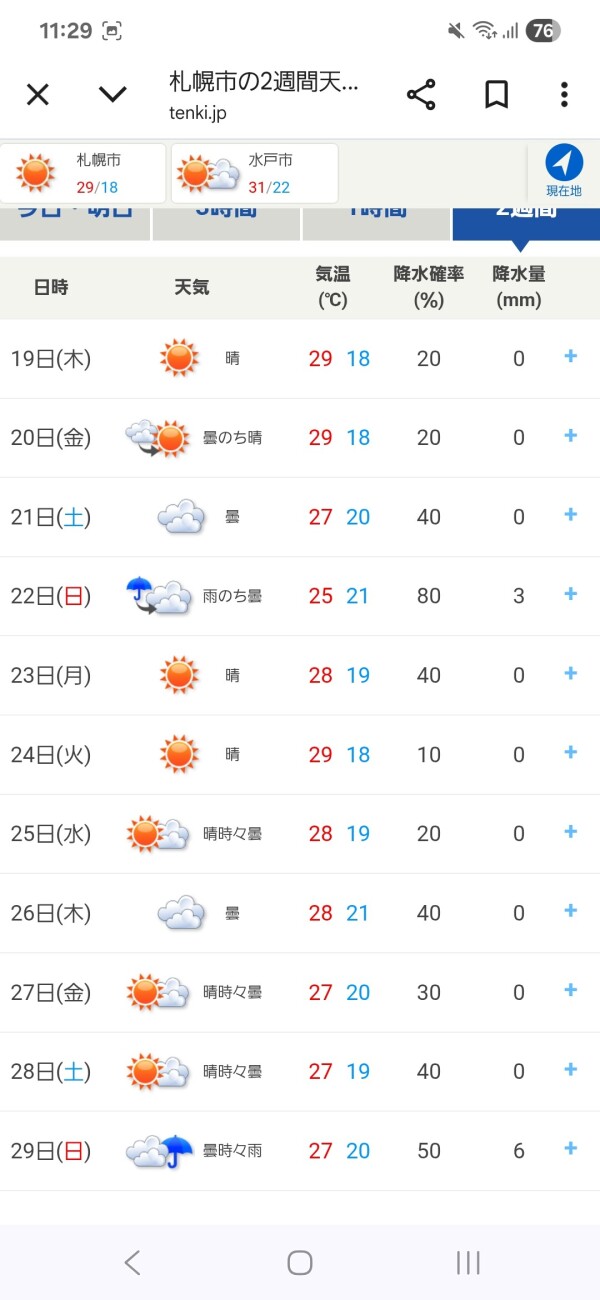Expand details for 26日(木)
The width and height of the screenshot is (600, 1300).
click(x=570, y=911)
